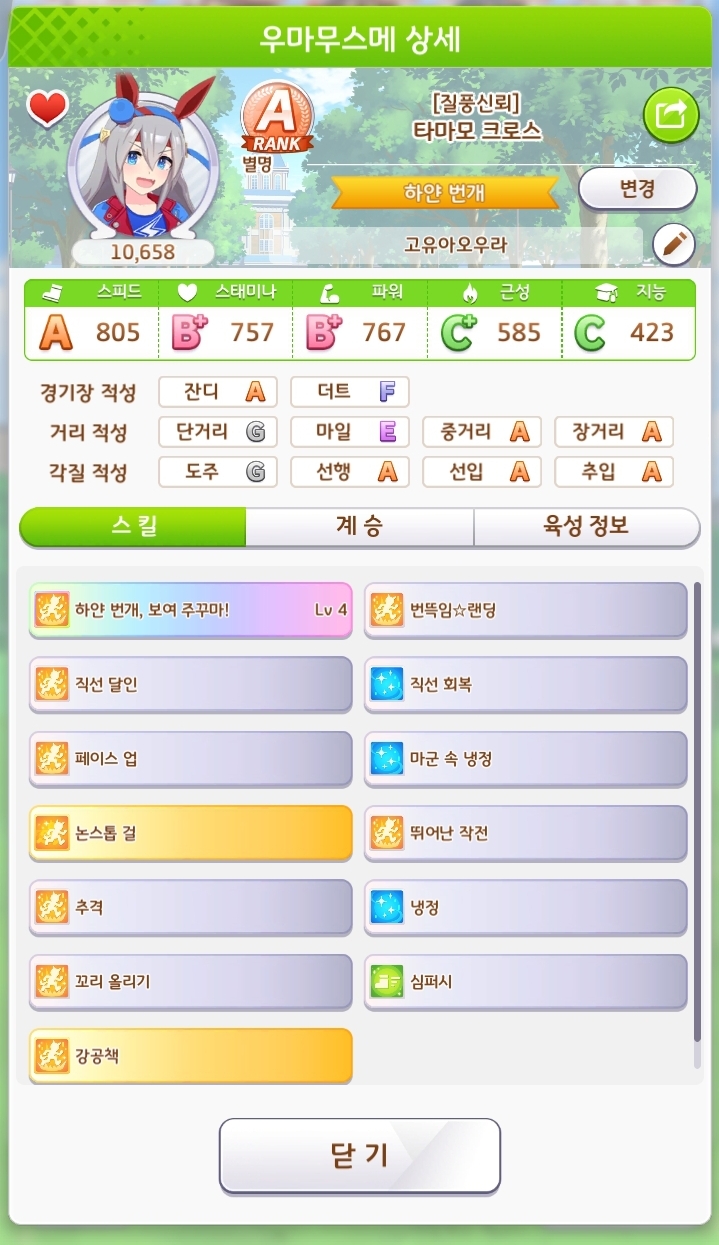Open the 추격 skill info

pos(191,907)
